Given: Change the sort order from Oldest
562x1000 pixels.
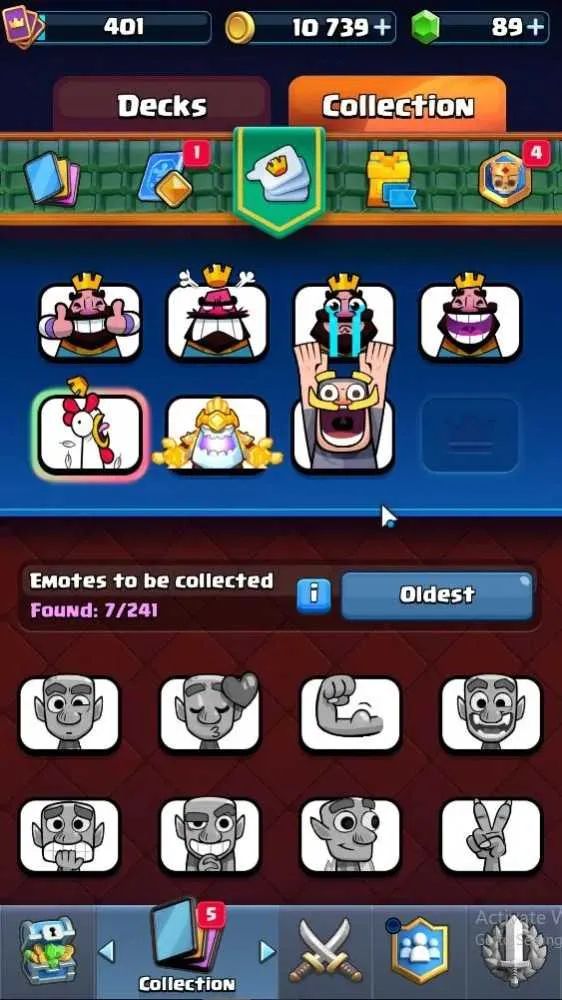Looking at the screenshot, I should click(x=437, y=595).
